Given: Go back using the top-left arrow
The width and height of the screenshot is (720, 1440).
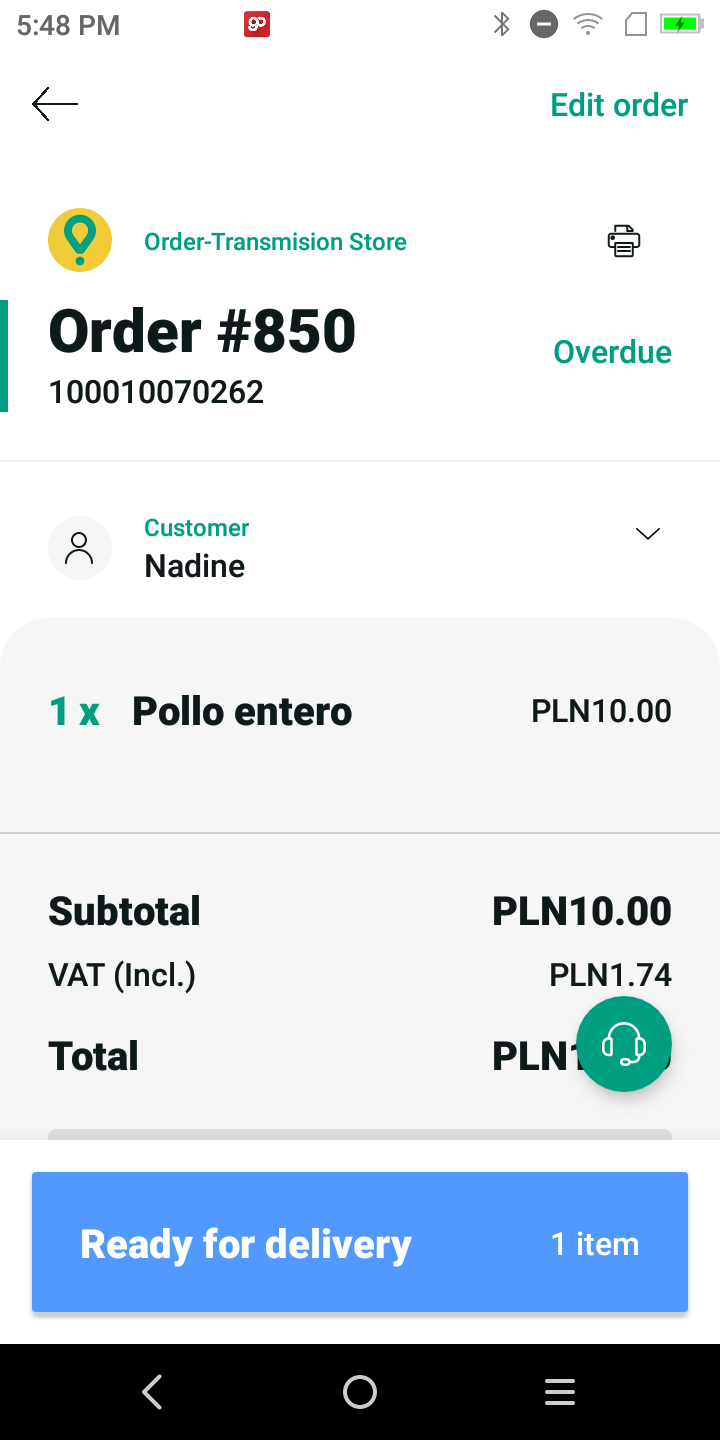Looking at the screenshot, I should coord(55,104).
